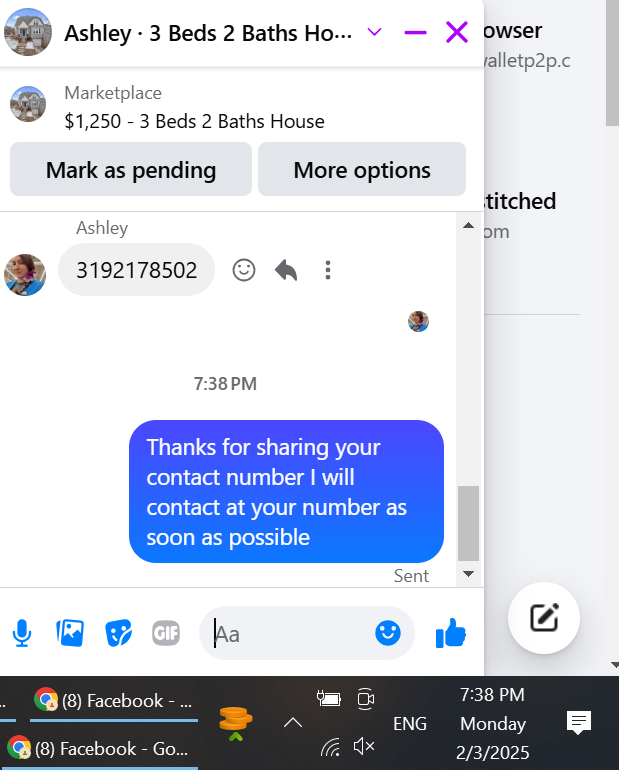Reply to the 3192178502 message
619x770 pixels.
click(286, 270)
